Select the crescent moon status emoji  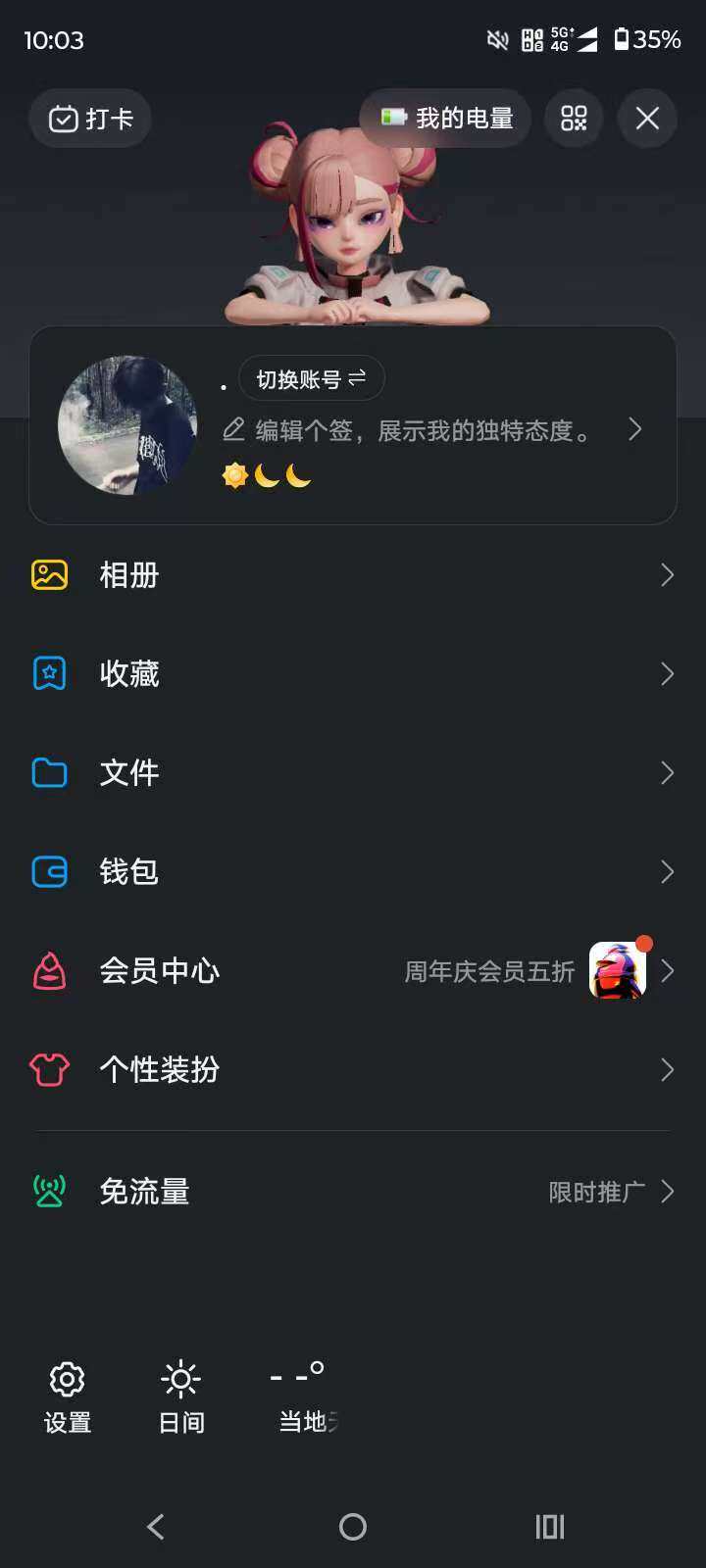pos(267,477)
